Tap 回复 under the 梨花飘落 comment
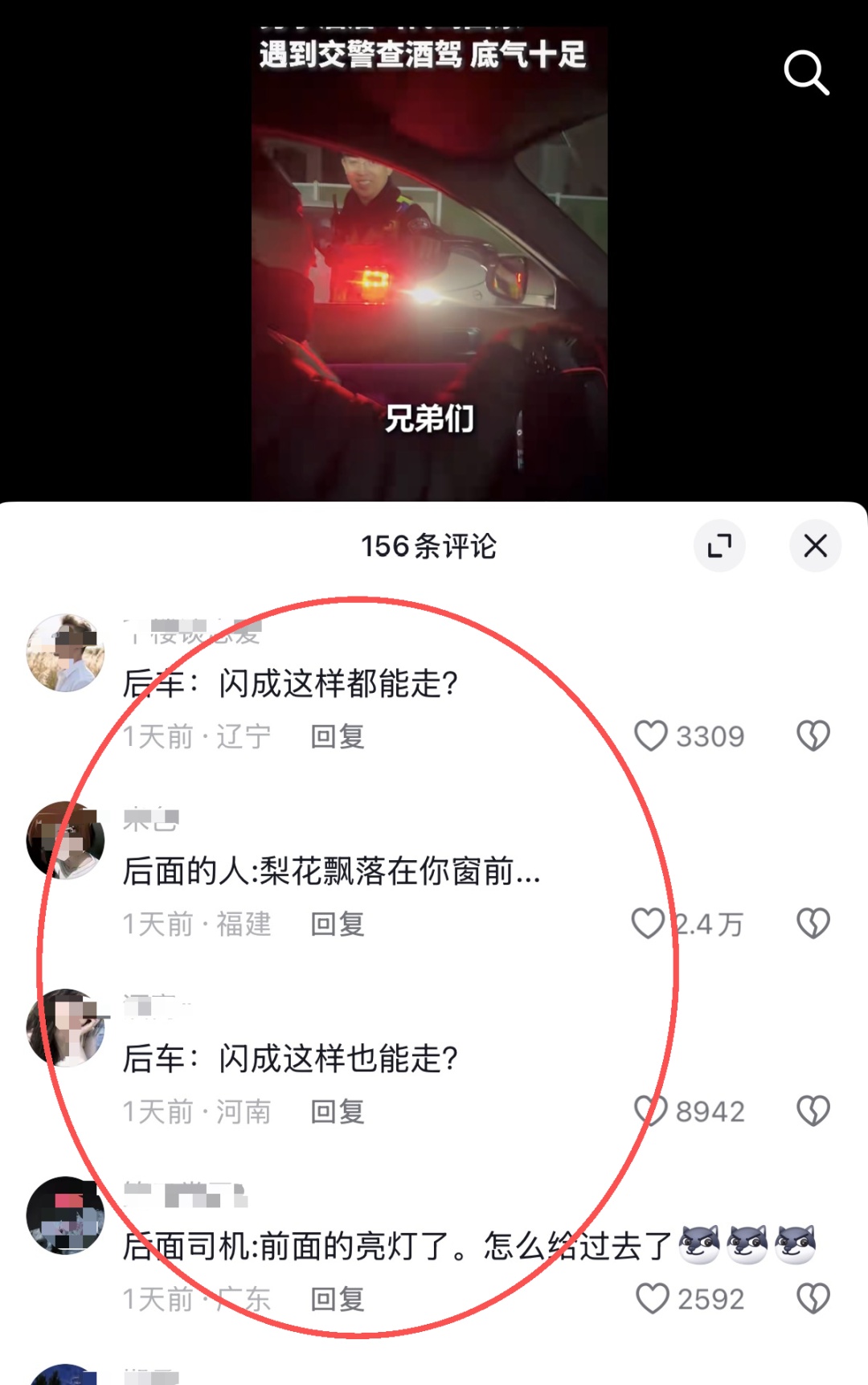This screenshot has height=1385, width=868. pyautogui.click(x=338, y=924)
